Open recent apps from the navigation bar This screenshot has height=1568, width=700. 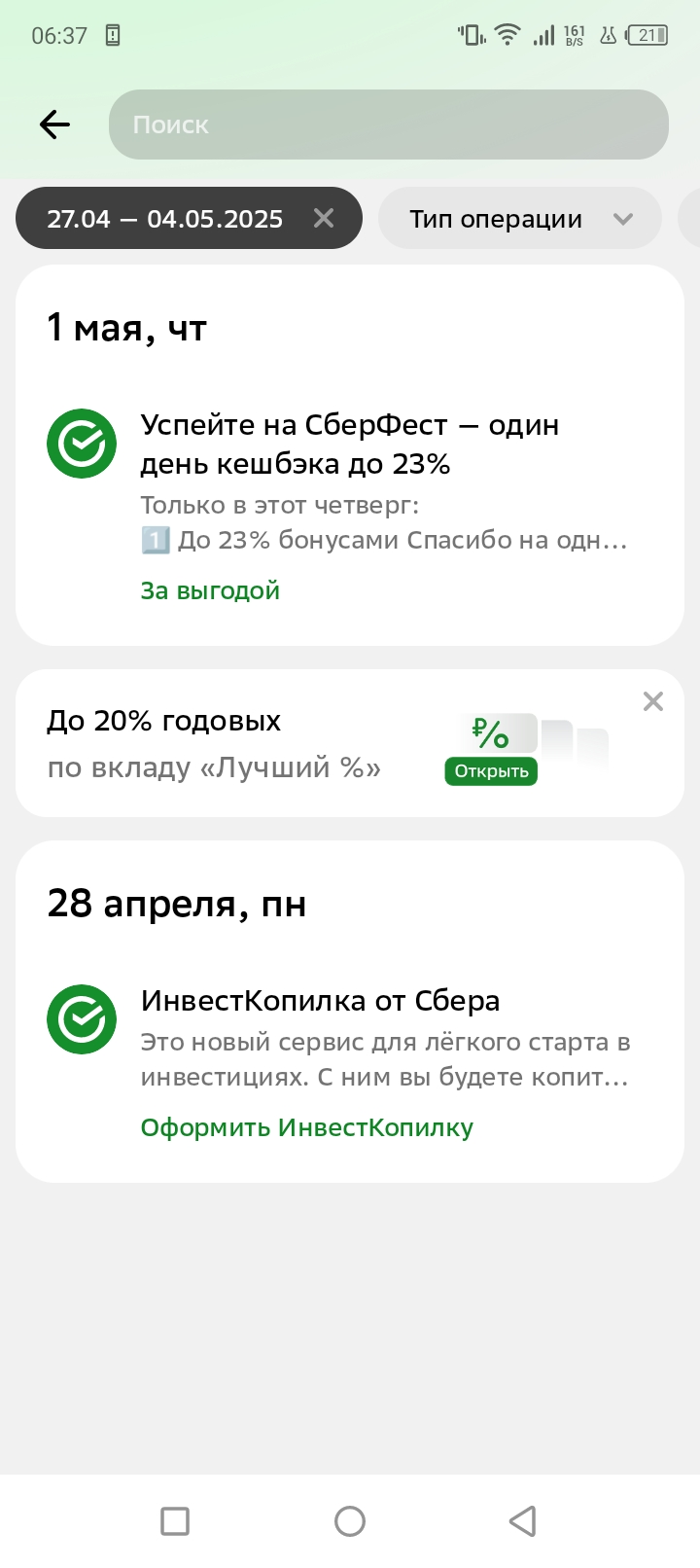click(x=175, y=1520)
